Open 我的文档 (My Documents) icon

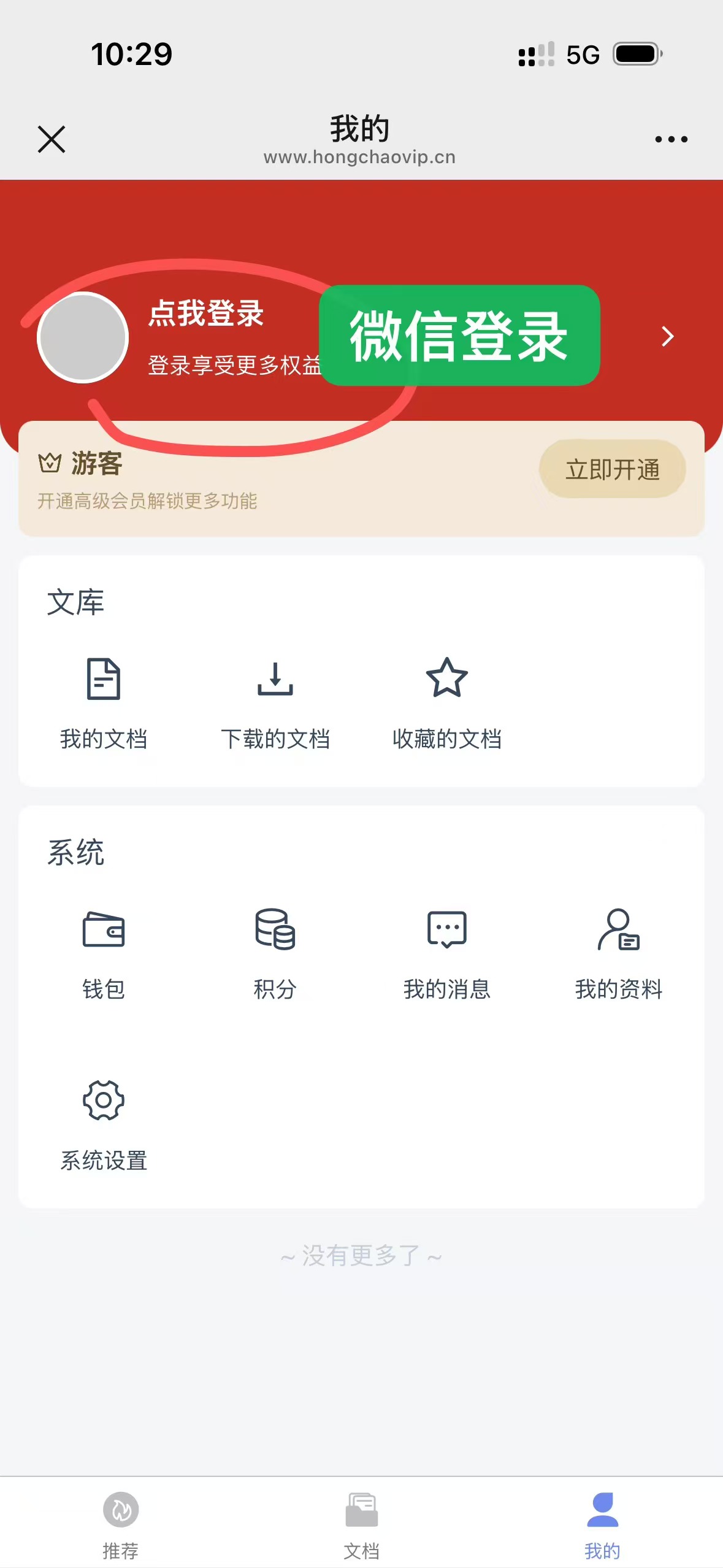click(x=103, y=678)
